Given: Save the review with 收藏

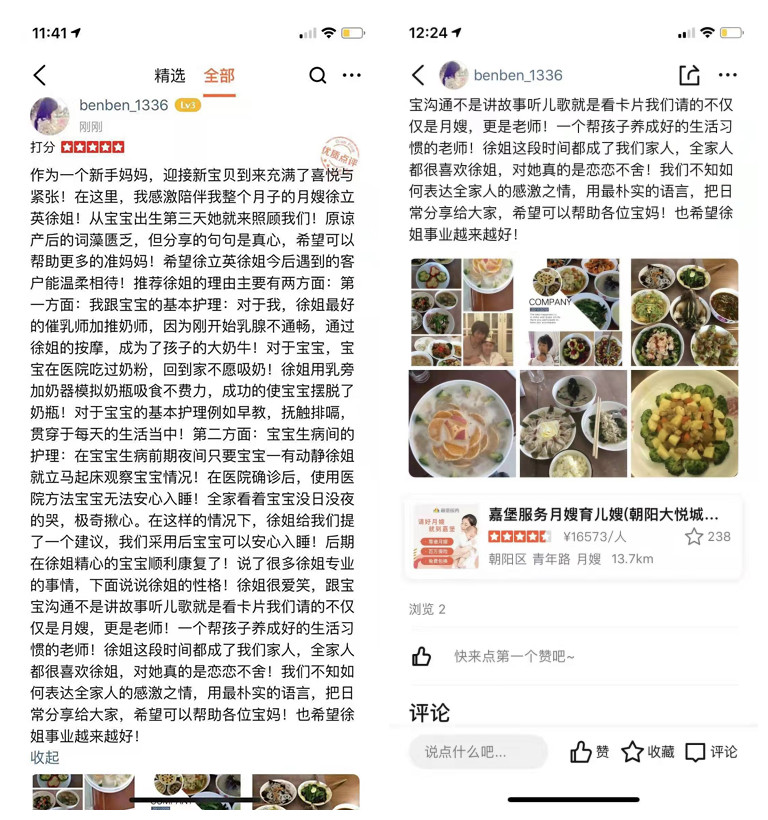Looking at the screenshot, I should click(648, 752).
